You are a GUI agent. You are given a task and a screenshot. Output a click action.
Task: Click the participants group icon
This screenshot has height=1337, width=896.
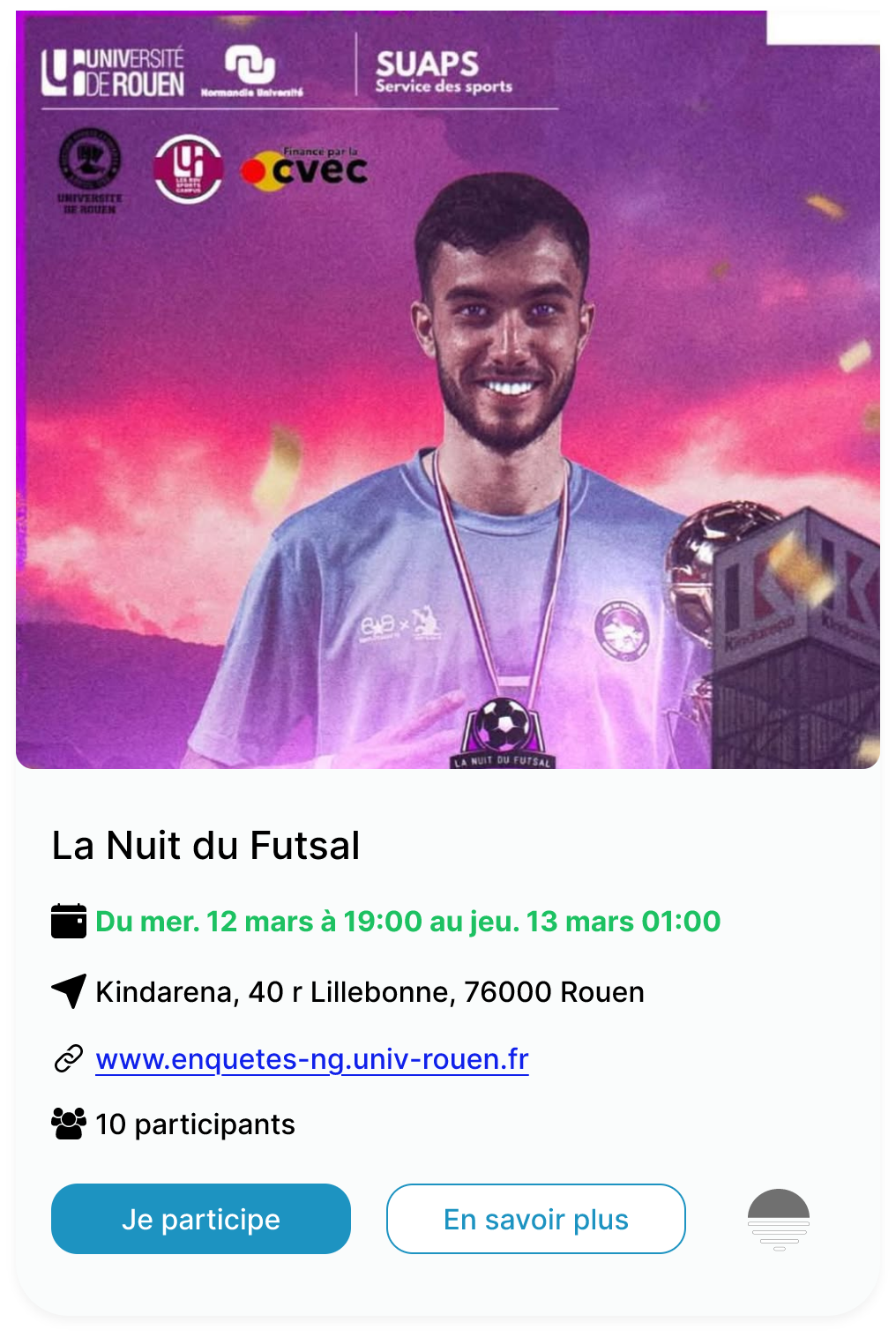tap(68, 1124)
